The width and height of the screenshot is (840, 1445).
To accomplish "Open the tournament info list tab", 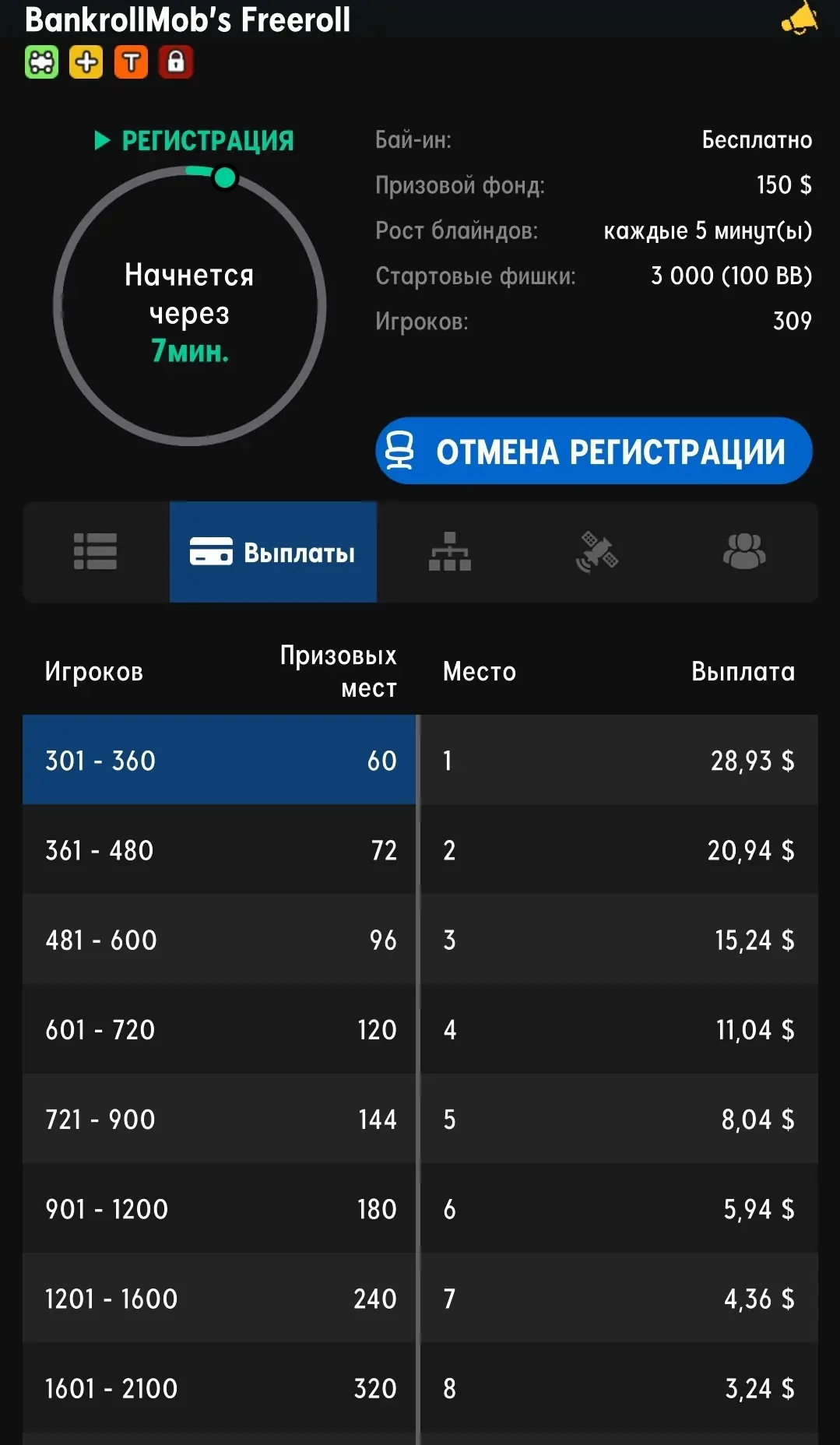I will tap(96, 552).
